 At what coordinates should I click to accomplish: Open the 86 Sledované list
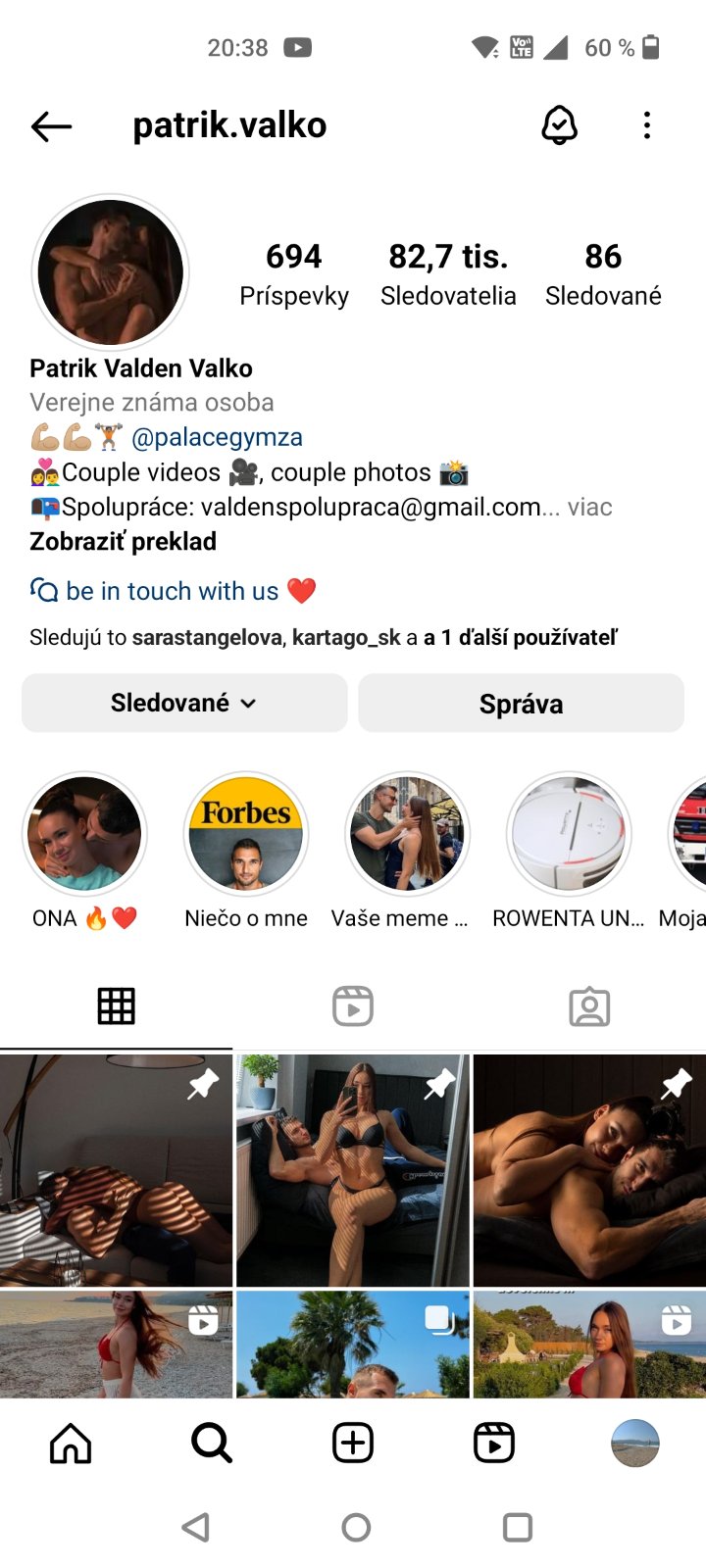[x=603, y=273]
